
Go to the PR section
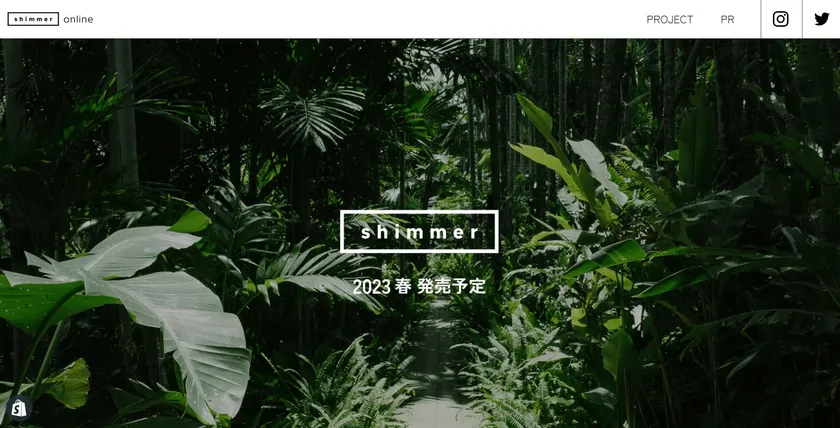coord(727,19)
